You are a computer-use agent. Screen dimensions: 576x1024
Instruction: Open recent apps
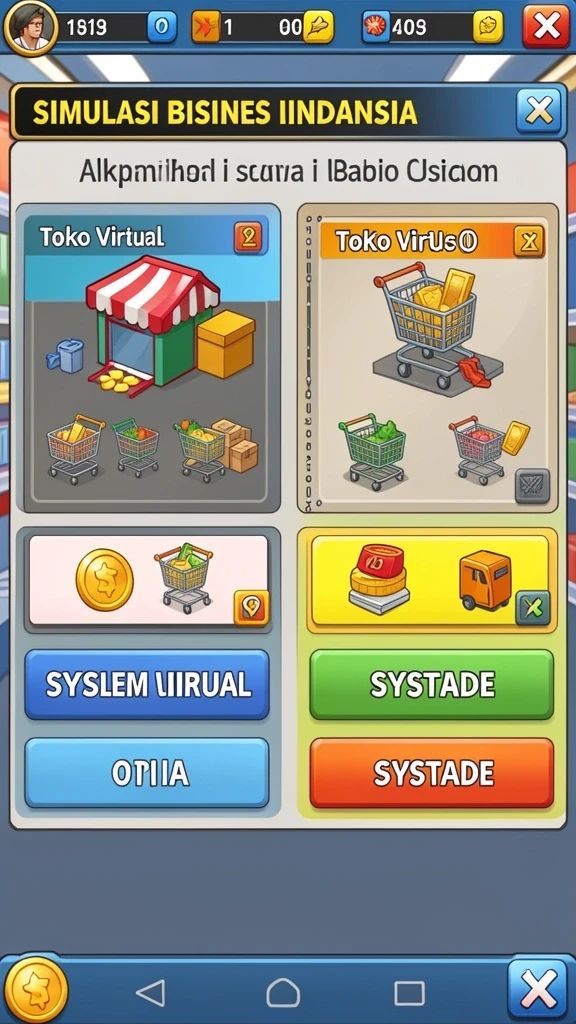click(x=409, y=993)
